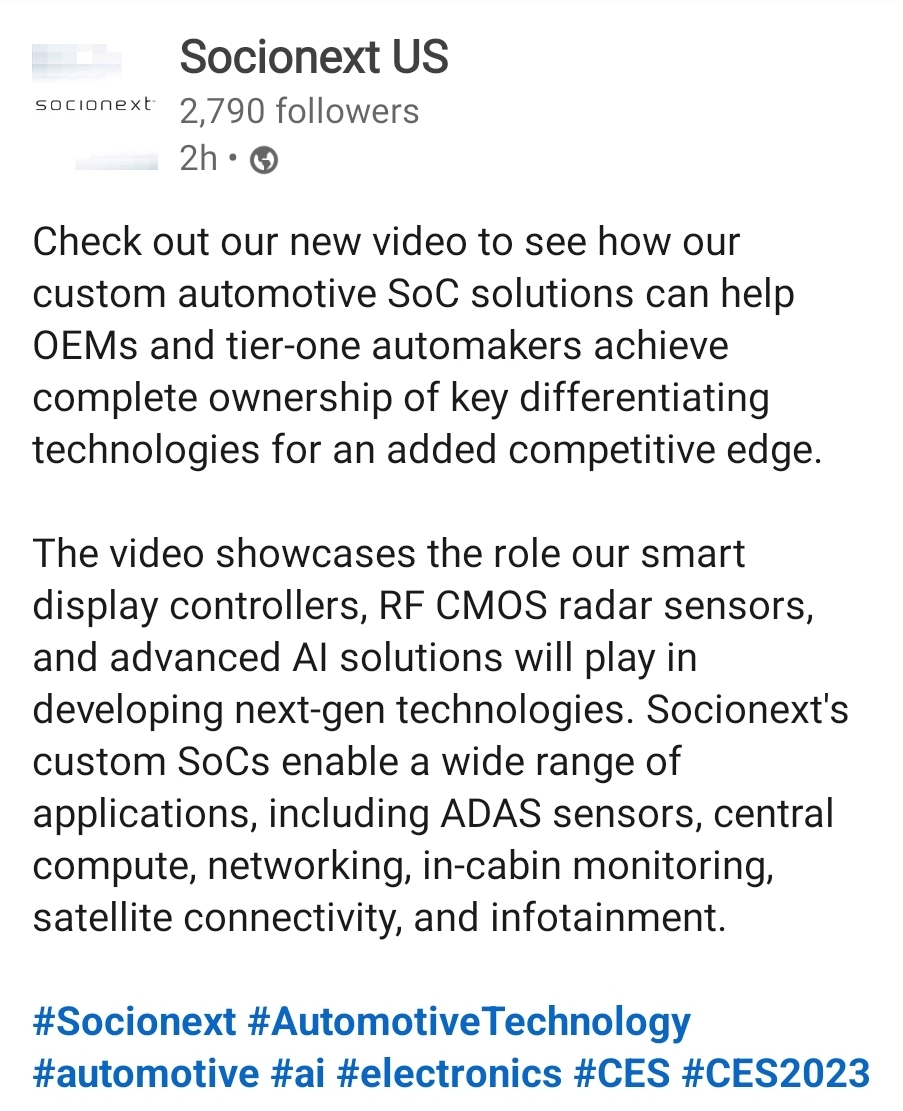This screenshot has width=903, height=1111.
Task: Tap the Socionext logo avatar
Action: (x=94, y=104)
